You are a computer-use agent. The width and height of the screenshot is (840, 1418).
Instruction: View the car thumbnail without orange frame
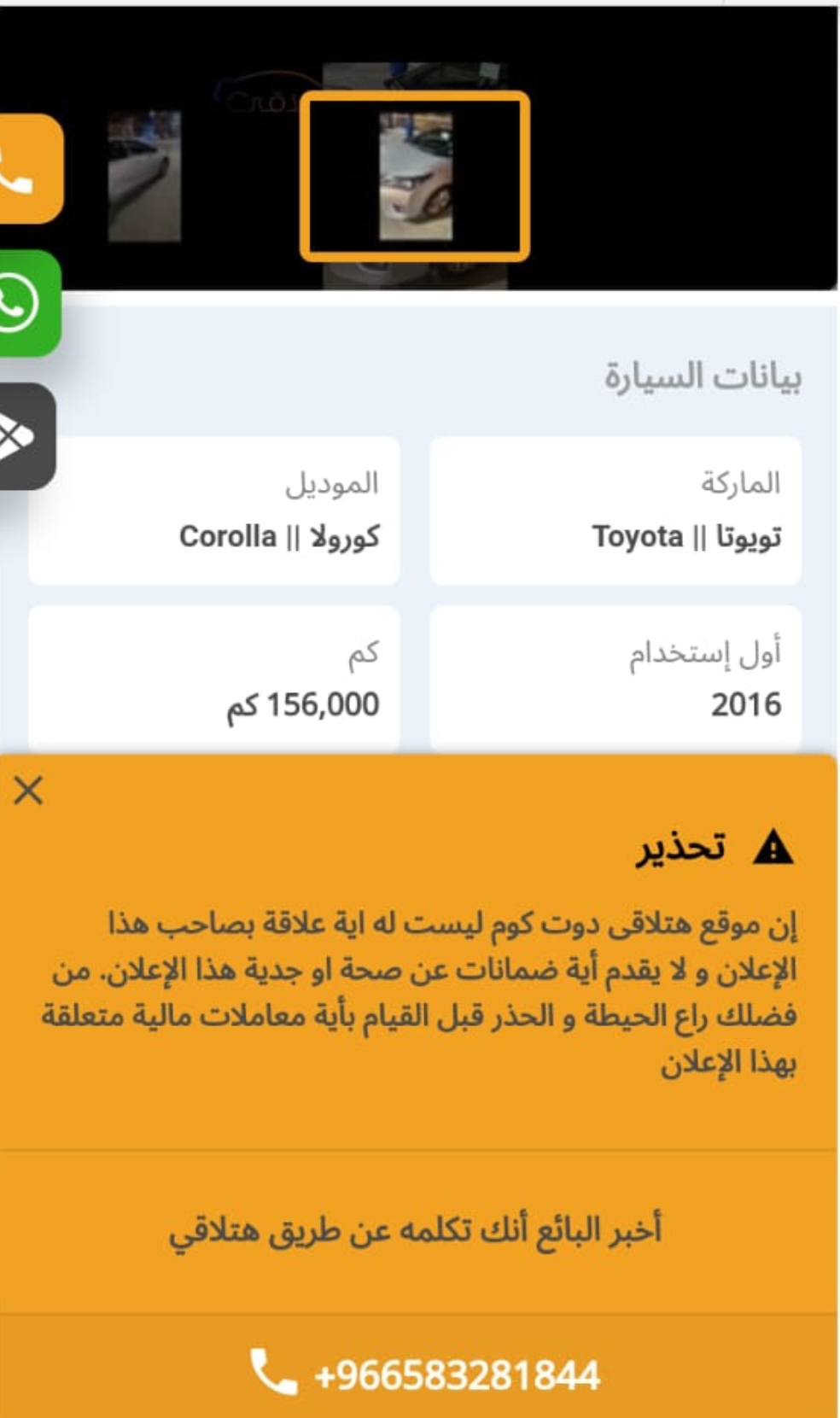(x=144, y=176)
